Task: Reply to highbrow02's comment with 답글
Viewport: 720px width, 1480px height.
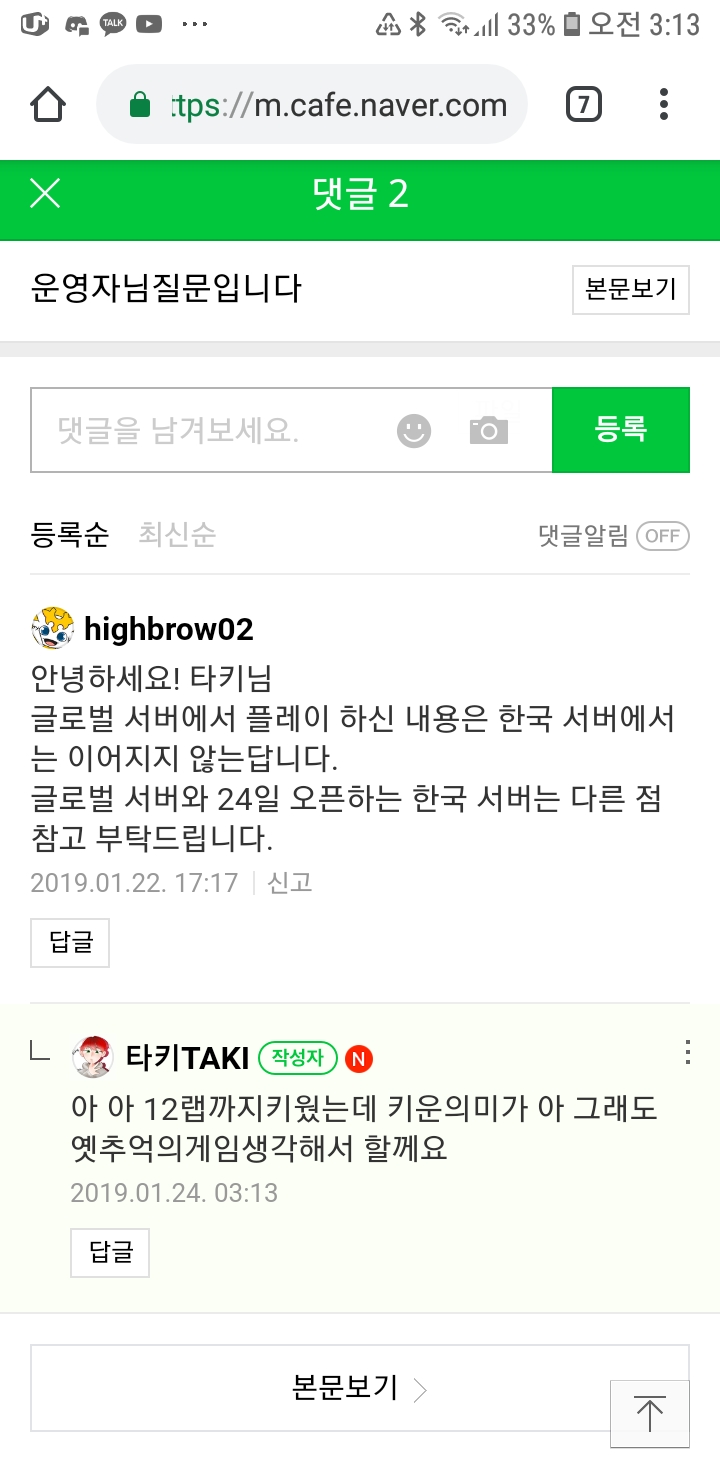Action: pos(70,943)
